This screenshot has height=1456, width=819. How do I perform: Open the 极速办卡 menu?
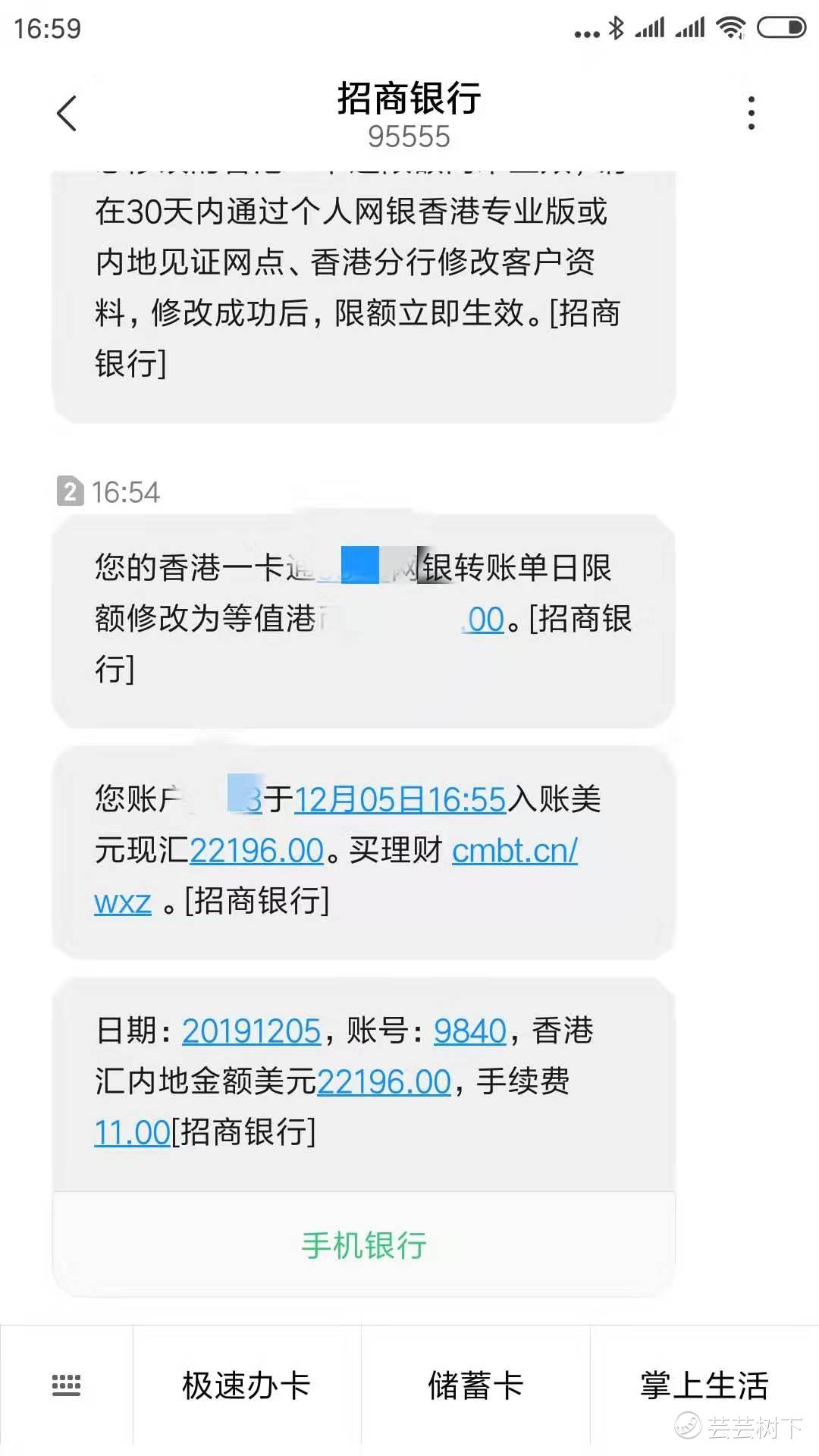point(246,1385)
